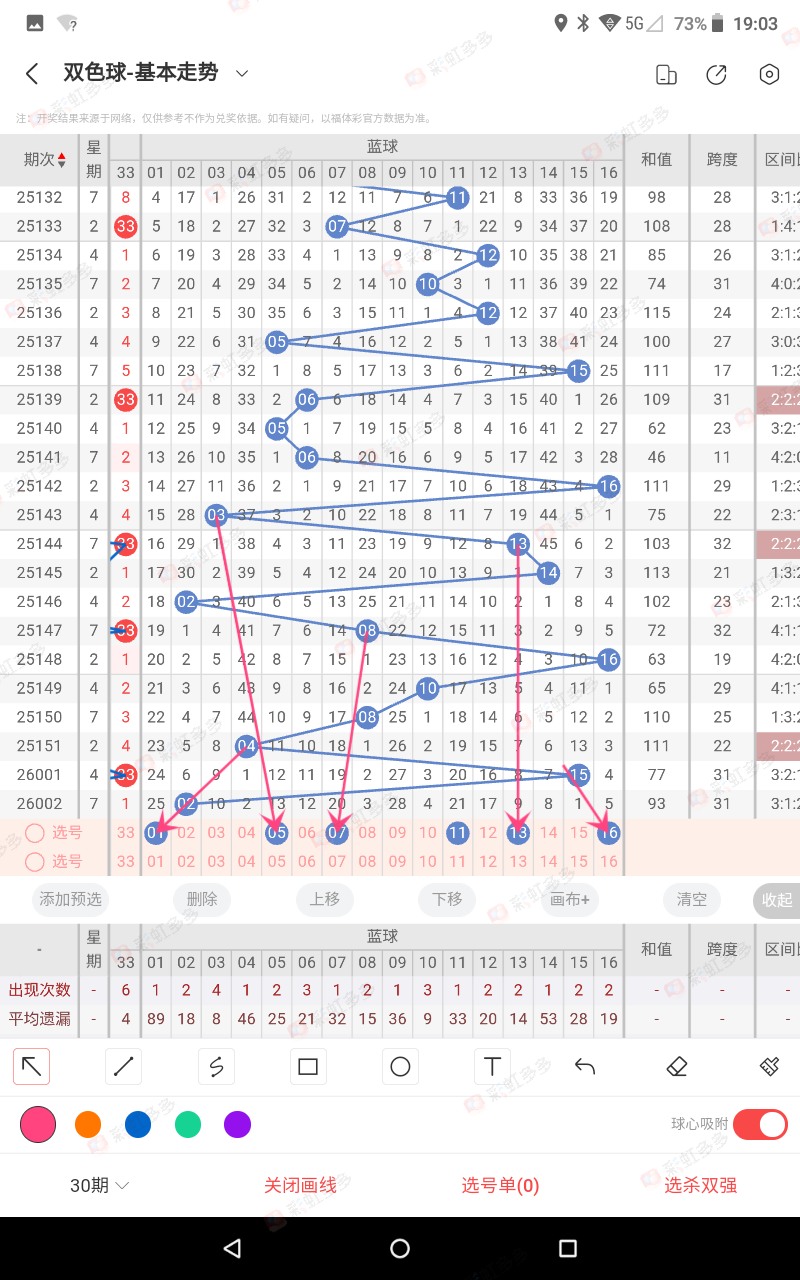Screen dimensions: 800x1280
Task: Open the 双色球-基本走势 chart dropdown
Action: click(x=241, y=73)
